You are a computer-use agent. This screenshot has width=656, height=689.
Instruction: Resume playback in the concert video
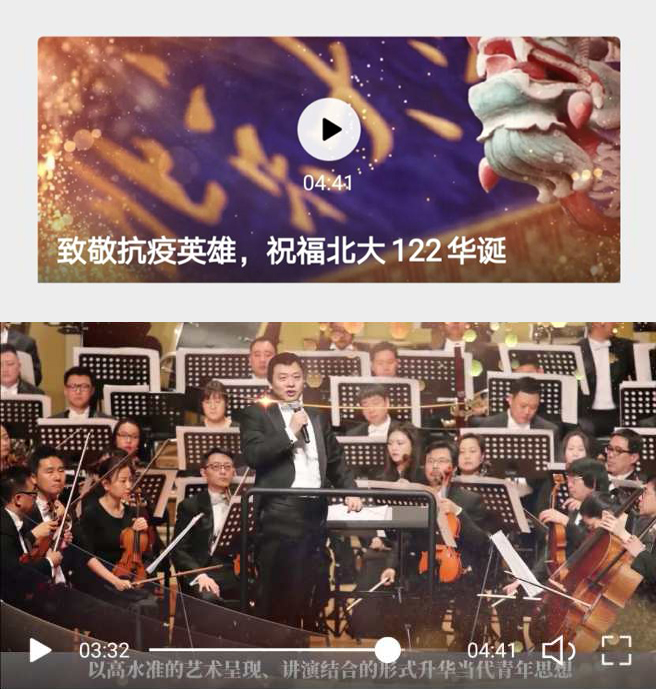pyautogui.click(x=39, y=650)
